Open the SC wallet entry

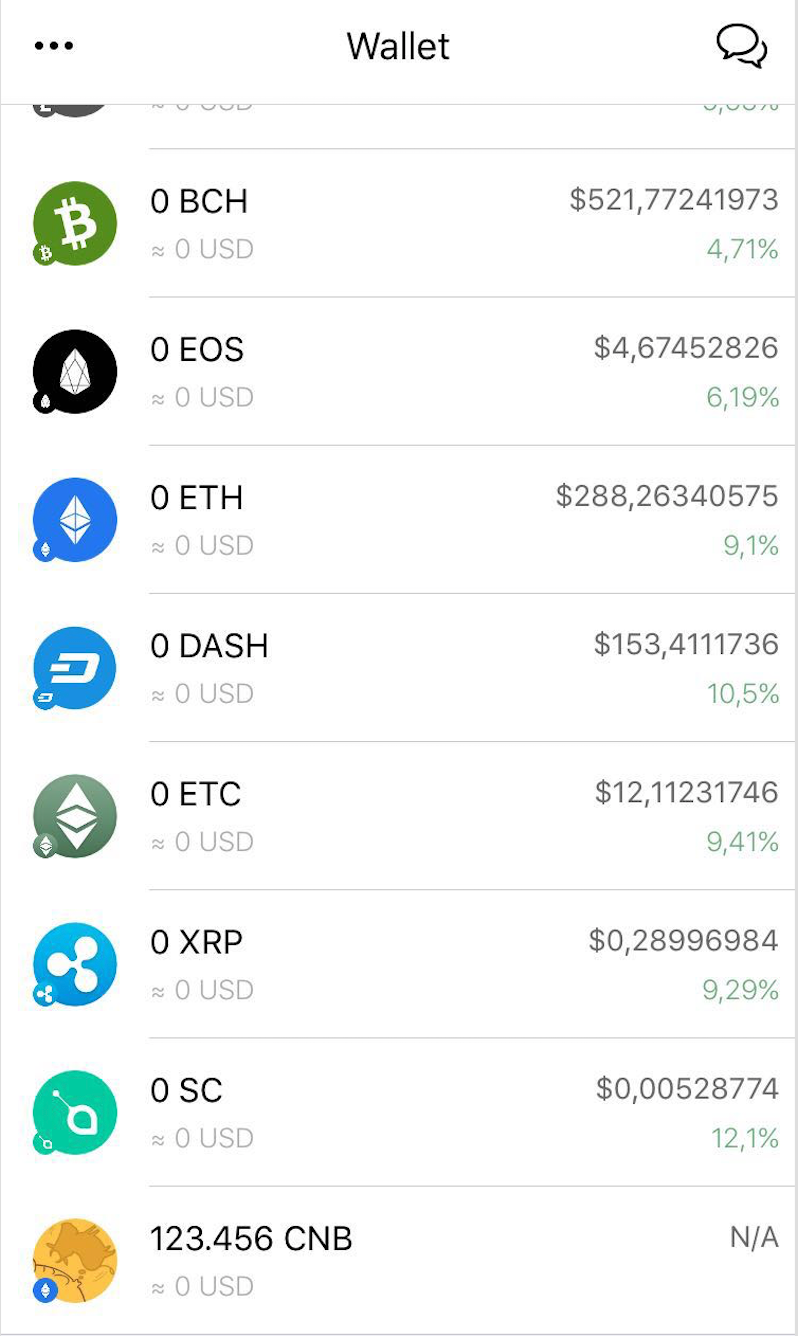pyautogui.click(x=400, y=1111)
